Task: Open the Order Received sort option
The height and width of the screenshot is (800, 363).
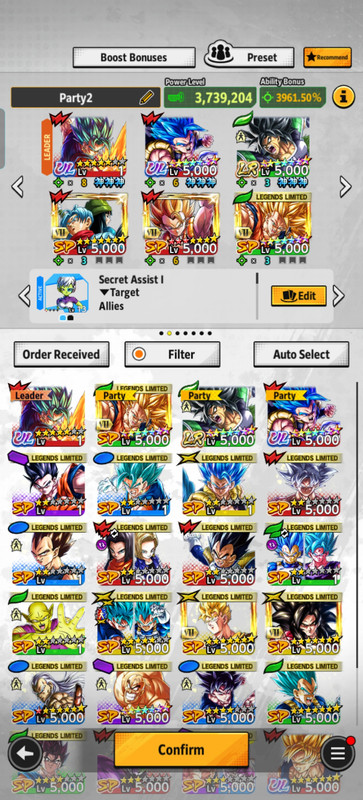Action: [62, 355]
